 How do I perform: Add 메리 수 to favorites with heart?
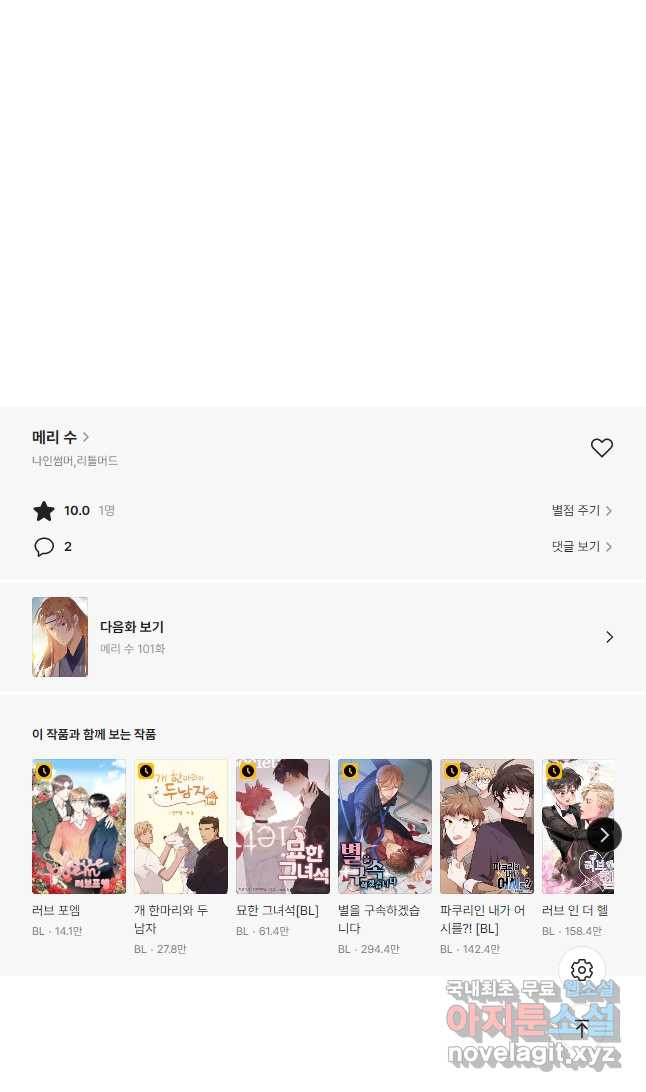point(601,448)
